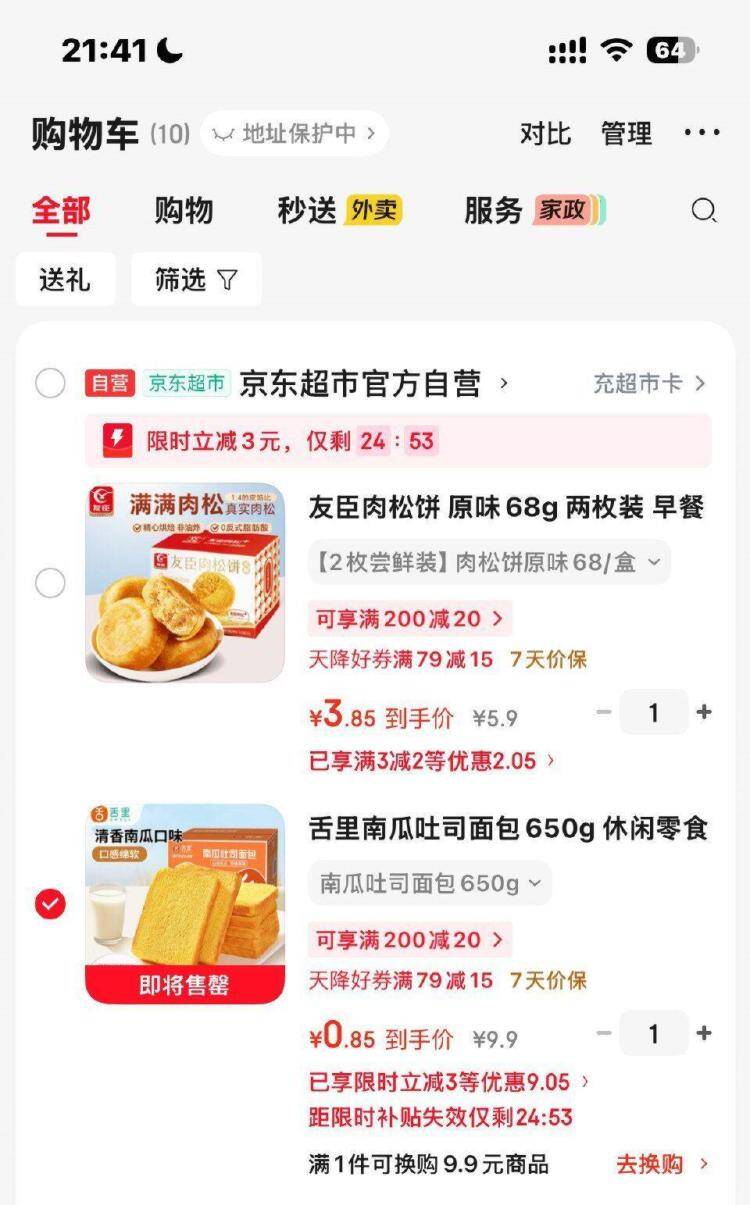The height and width of the screenshot is (1205, 750).
Task: Select the 友臣肉松饼 product checkbox
Action: coord(50,583)
